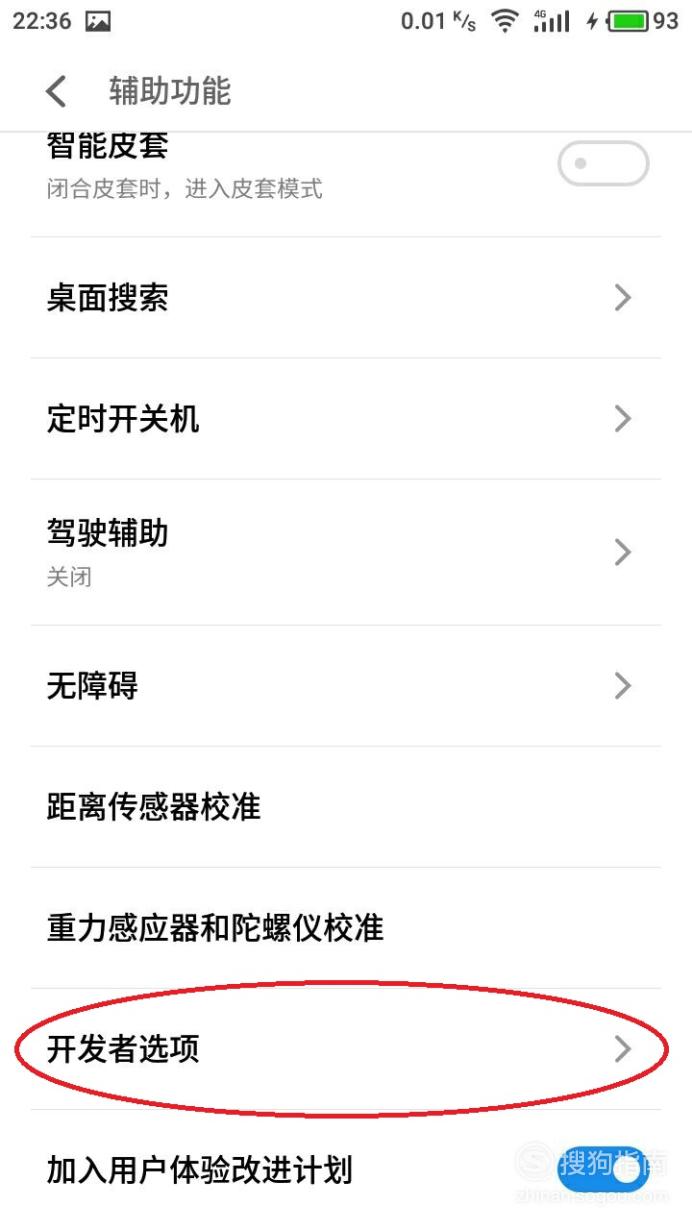Select 重力感应器和陀螺仪校准

(346, 928)
